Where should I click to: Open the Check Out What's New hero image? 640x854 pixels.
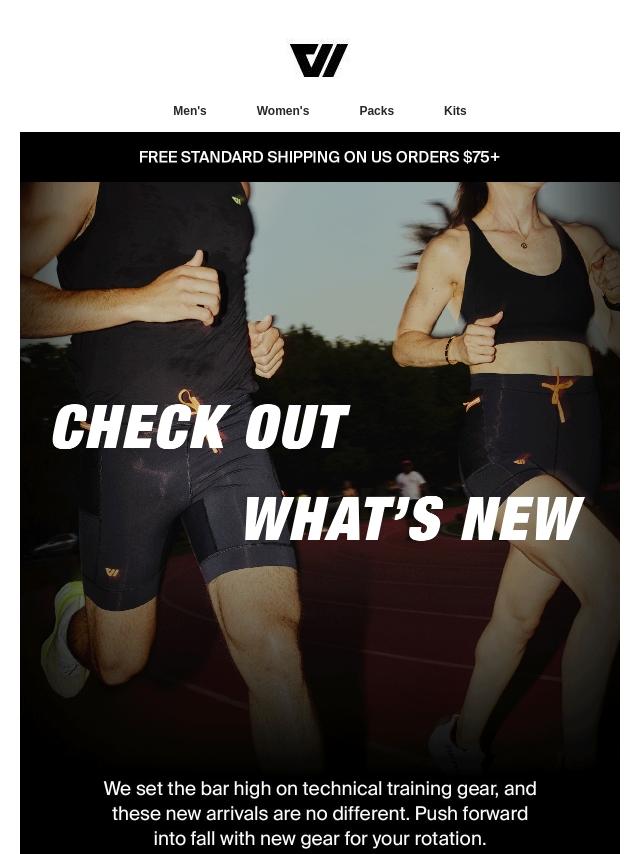coord(319,470)
